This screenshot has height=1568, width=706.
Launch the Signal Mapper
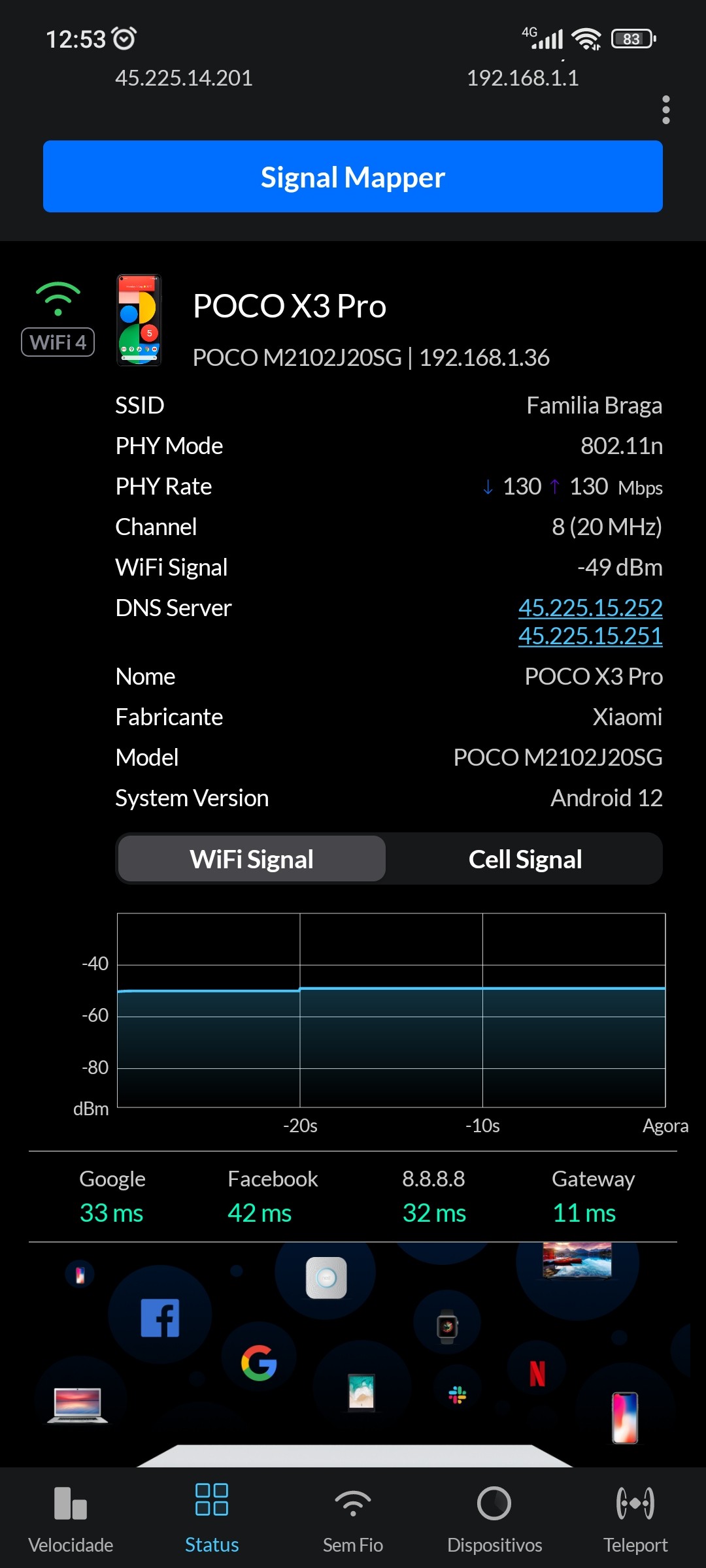pos(353,176)
